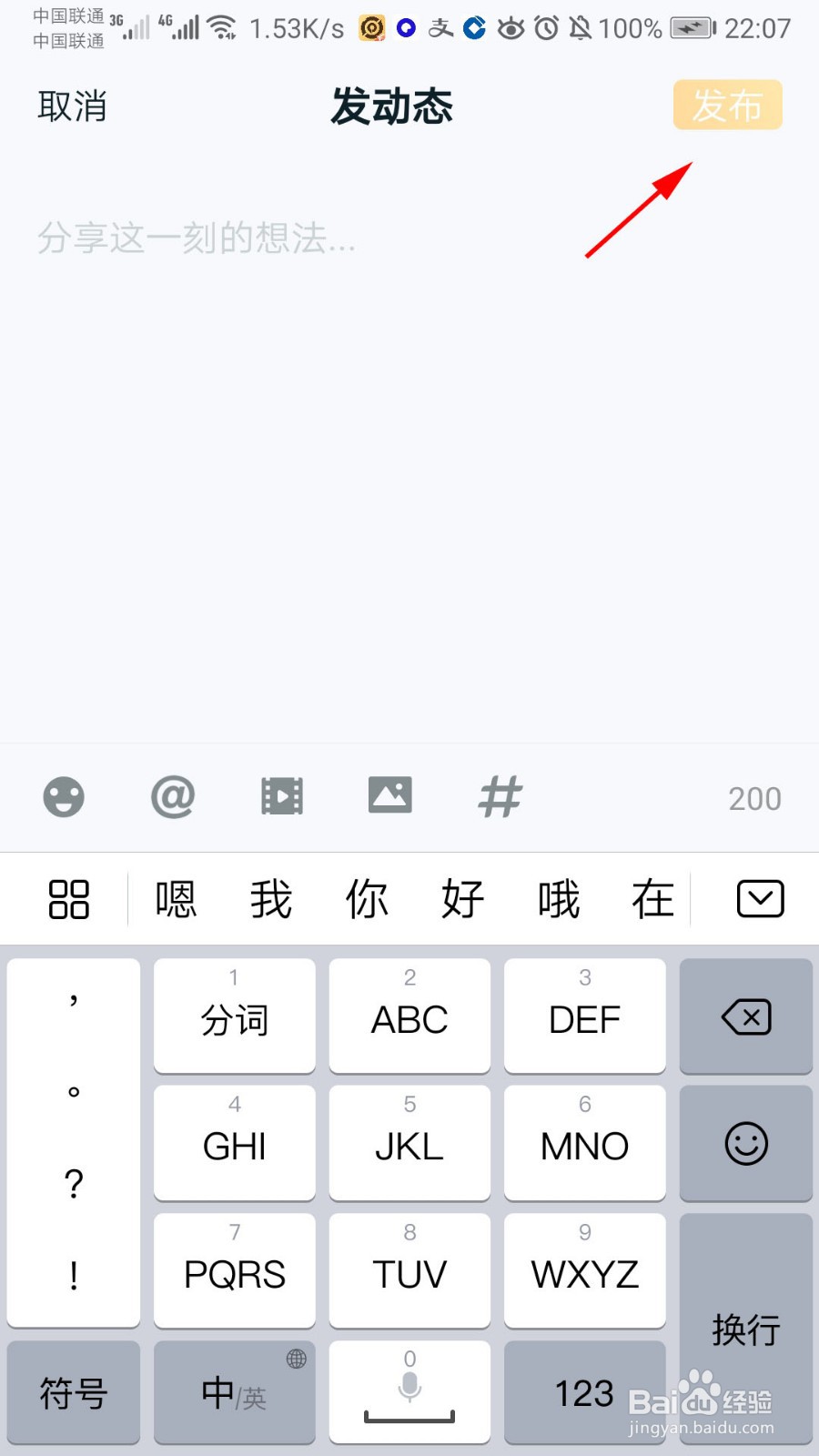Publish the post via 发布 button
The image size is (819, 1456).
(x=727, y=106)
